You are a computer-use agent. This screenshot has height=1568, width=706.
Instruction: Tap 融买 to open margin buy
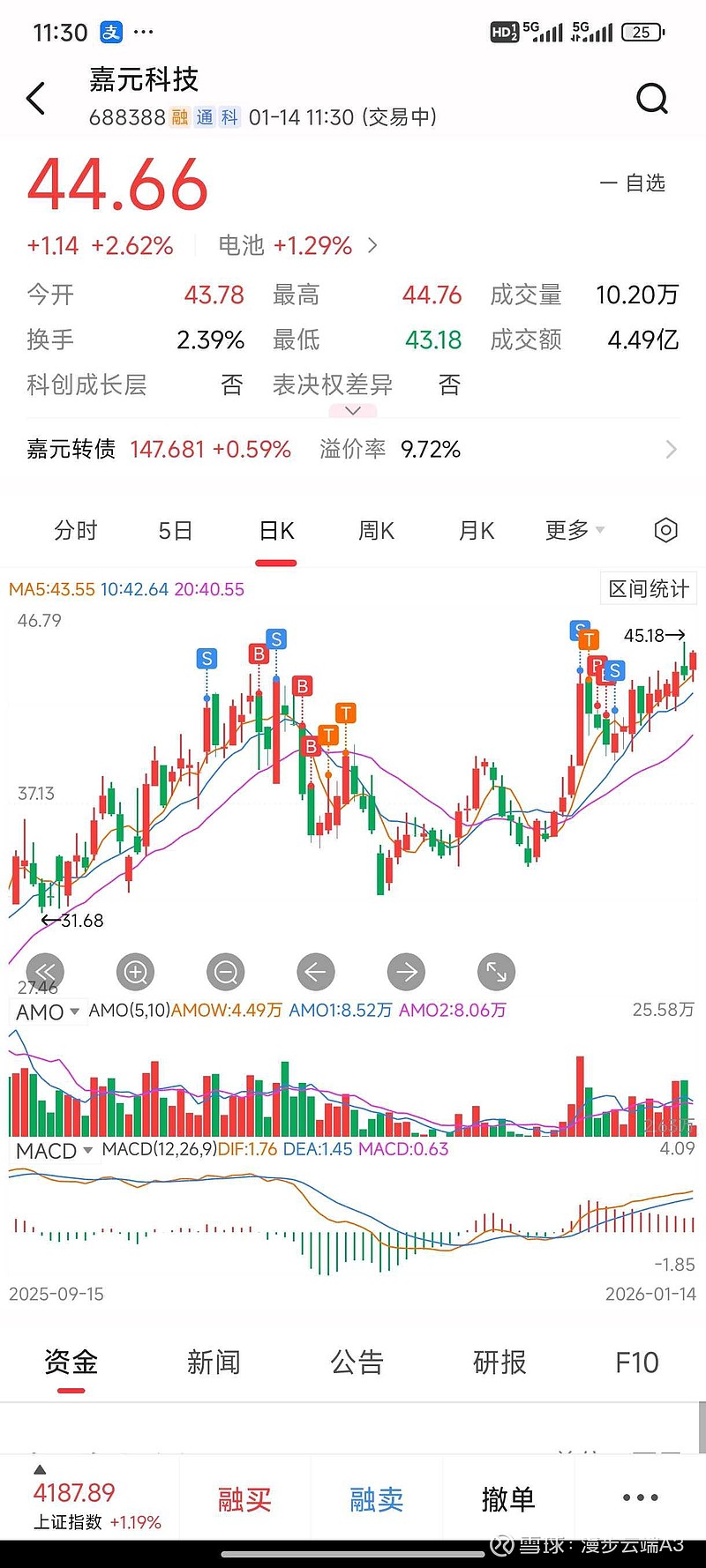(244, 1497)
